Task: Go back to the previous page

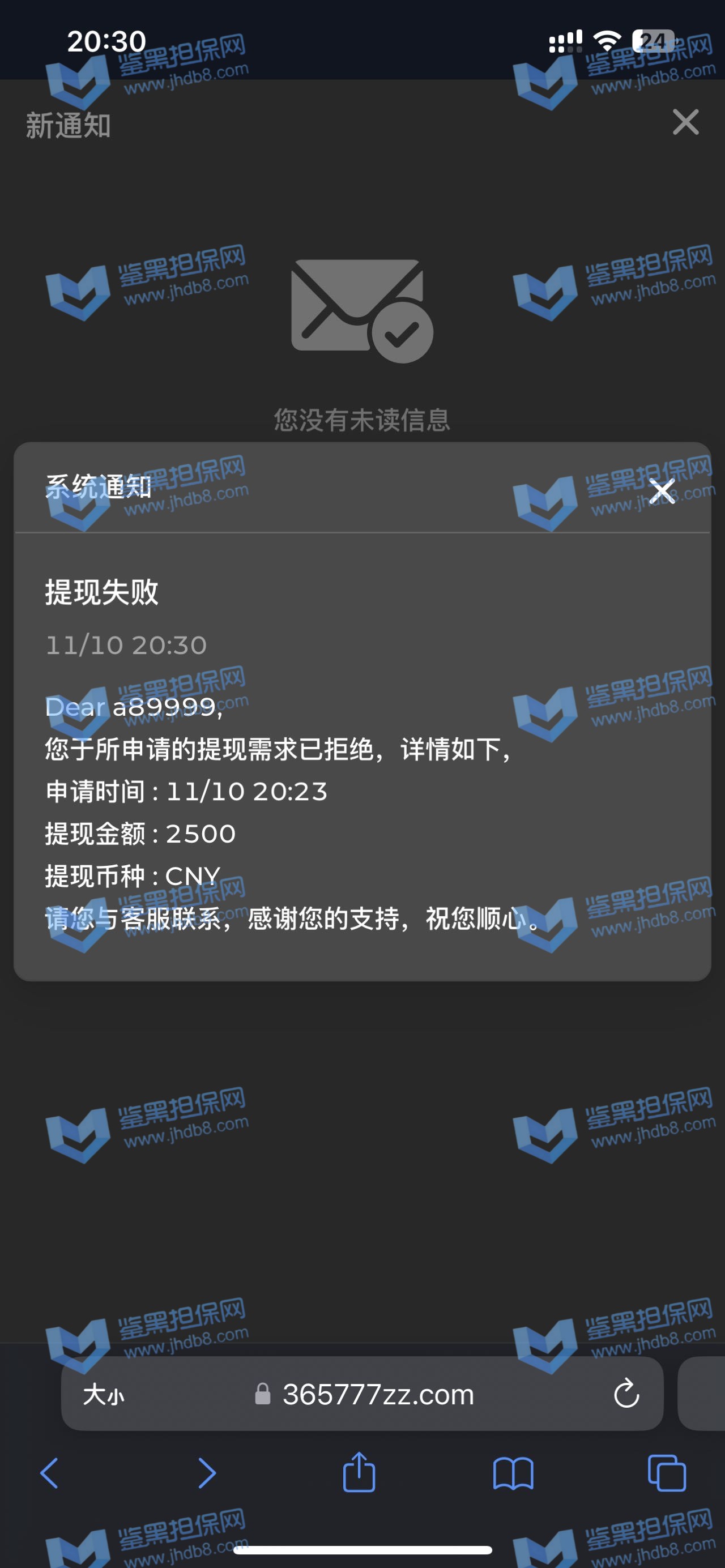Action: click(x=50, y=1473)
